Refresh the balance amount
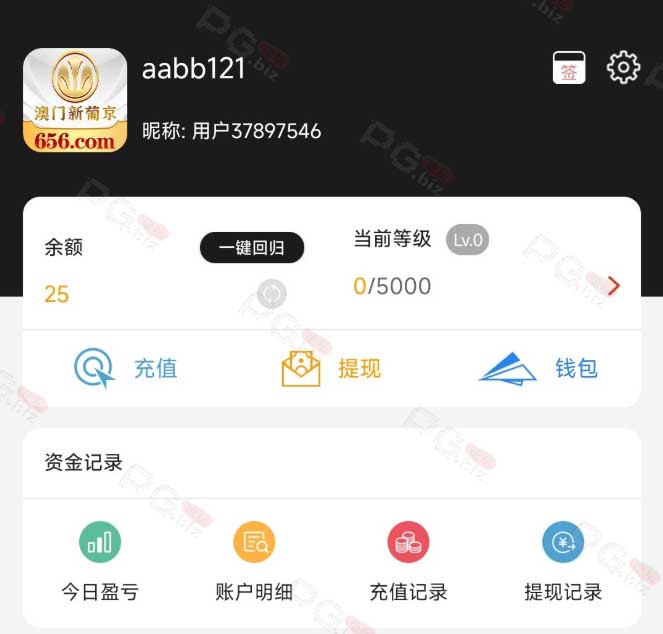 pyautogui.click(x=272, y=293)
